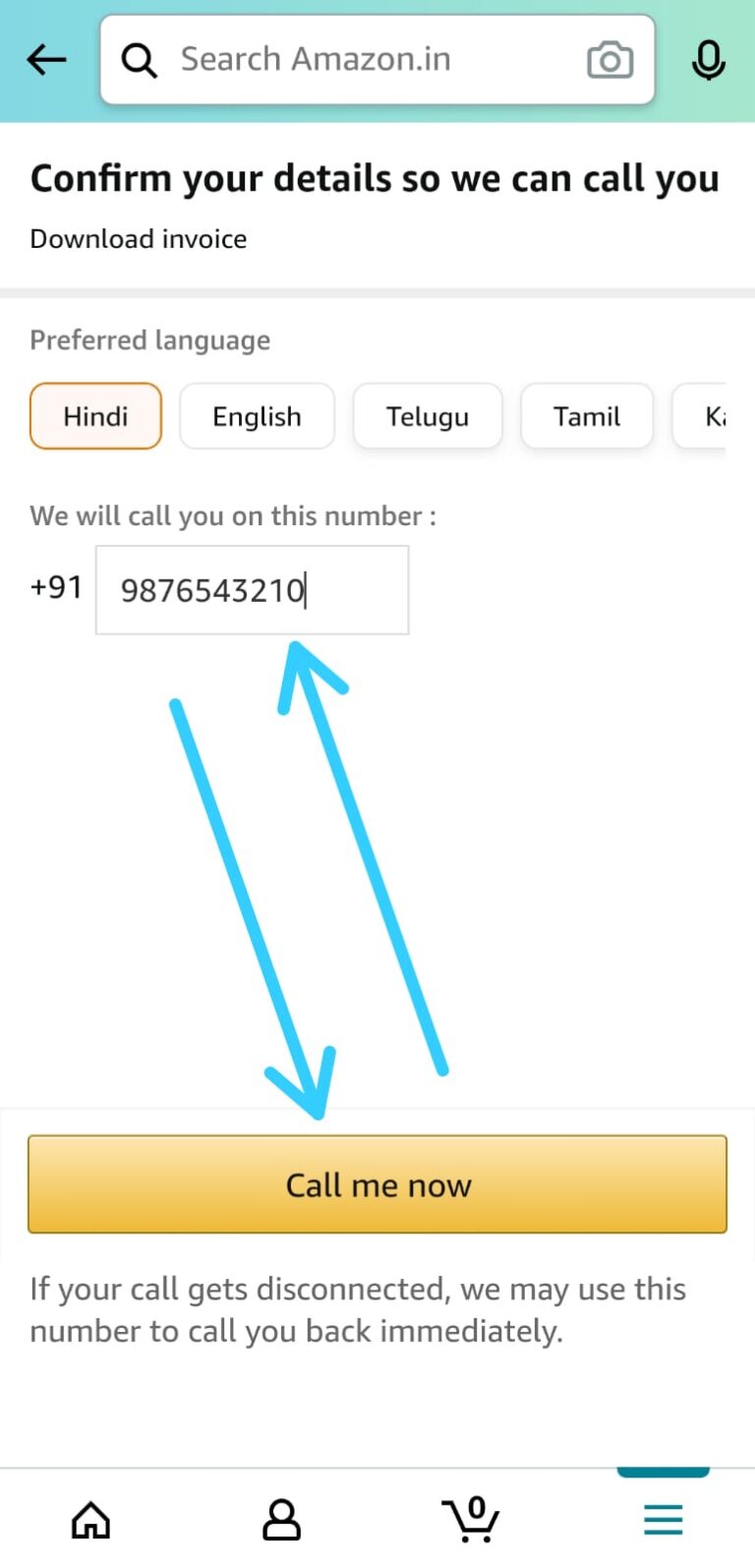Start voice search with the microphone icon
Image resolution: width=755 pixels, height=1568 pixels.
(708, 60)
